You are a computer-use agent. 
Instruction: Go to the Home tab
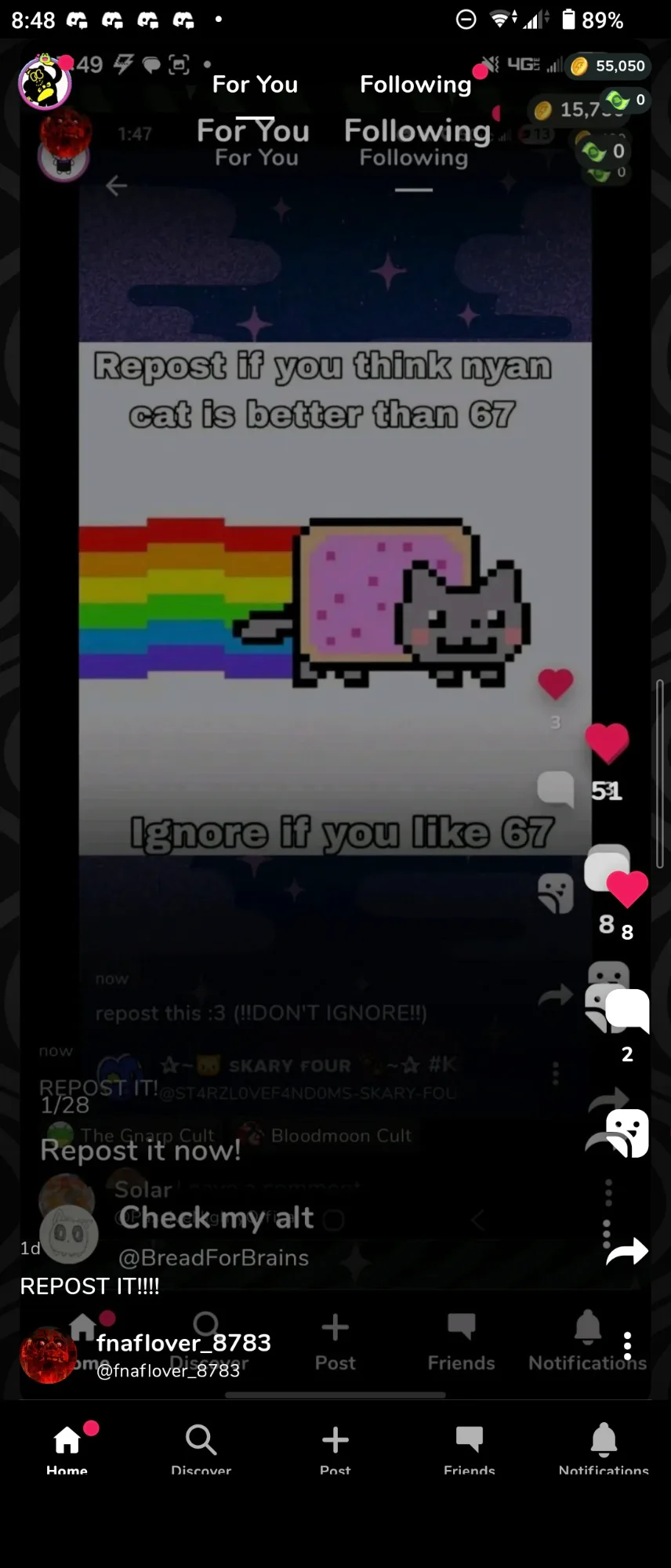point(67,1447)
